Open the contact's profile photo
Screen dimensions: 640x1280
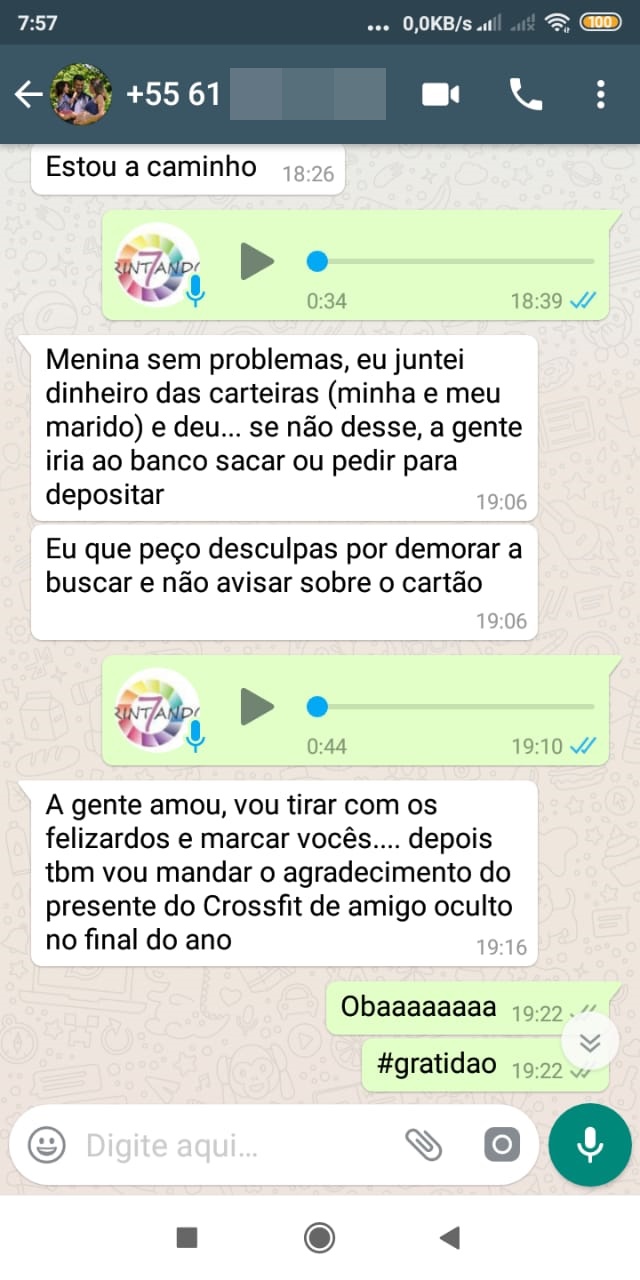tap(81, 95)
